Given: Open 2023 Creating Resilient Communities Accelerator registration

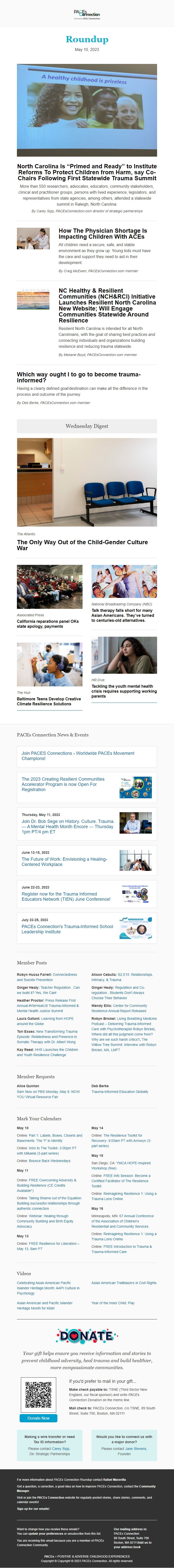Looking at the screenshot, I should [x=63, y=784].
